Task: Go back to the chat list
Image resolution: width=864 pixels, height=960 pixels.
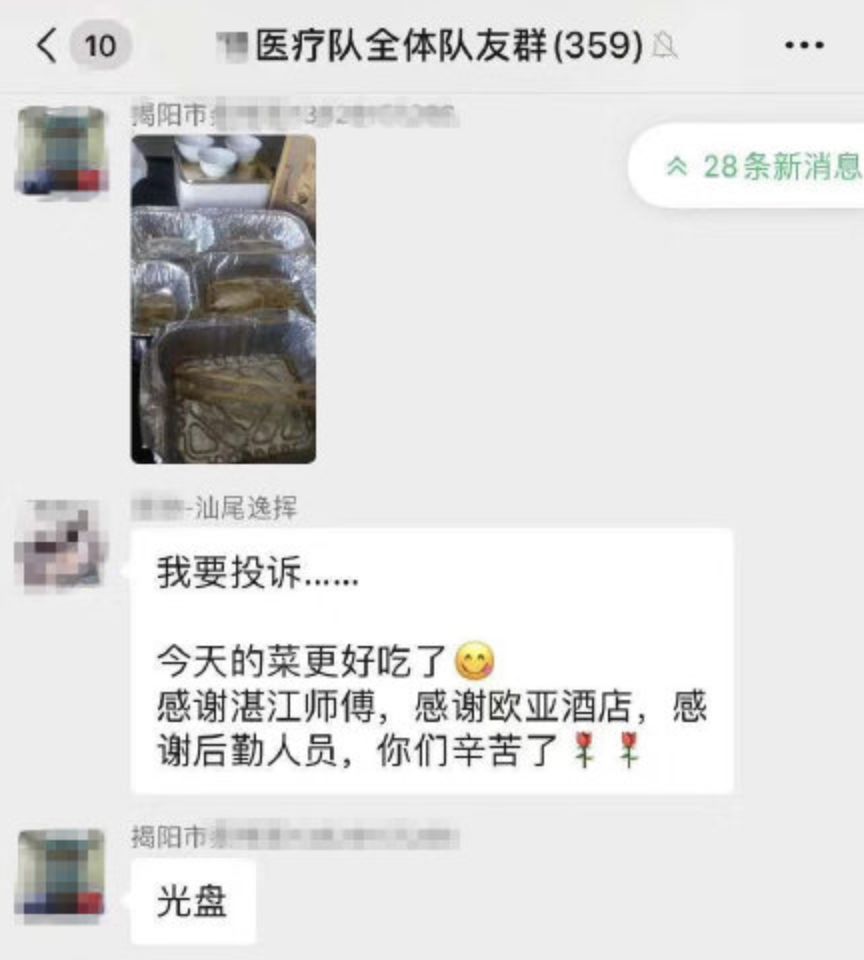Action: (x=47, y=46)
